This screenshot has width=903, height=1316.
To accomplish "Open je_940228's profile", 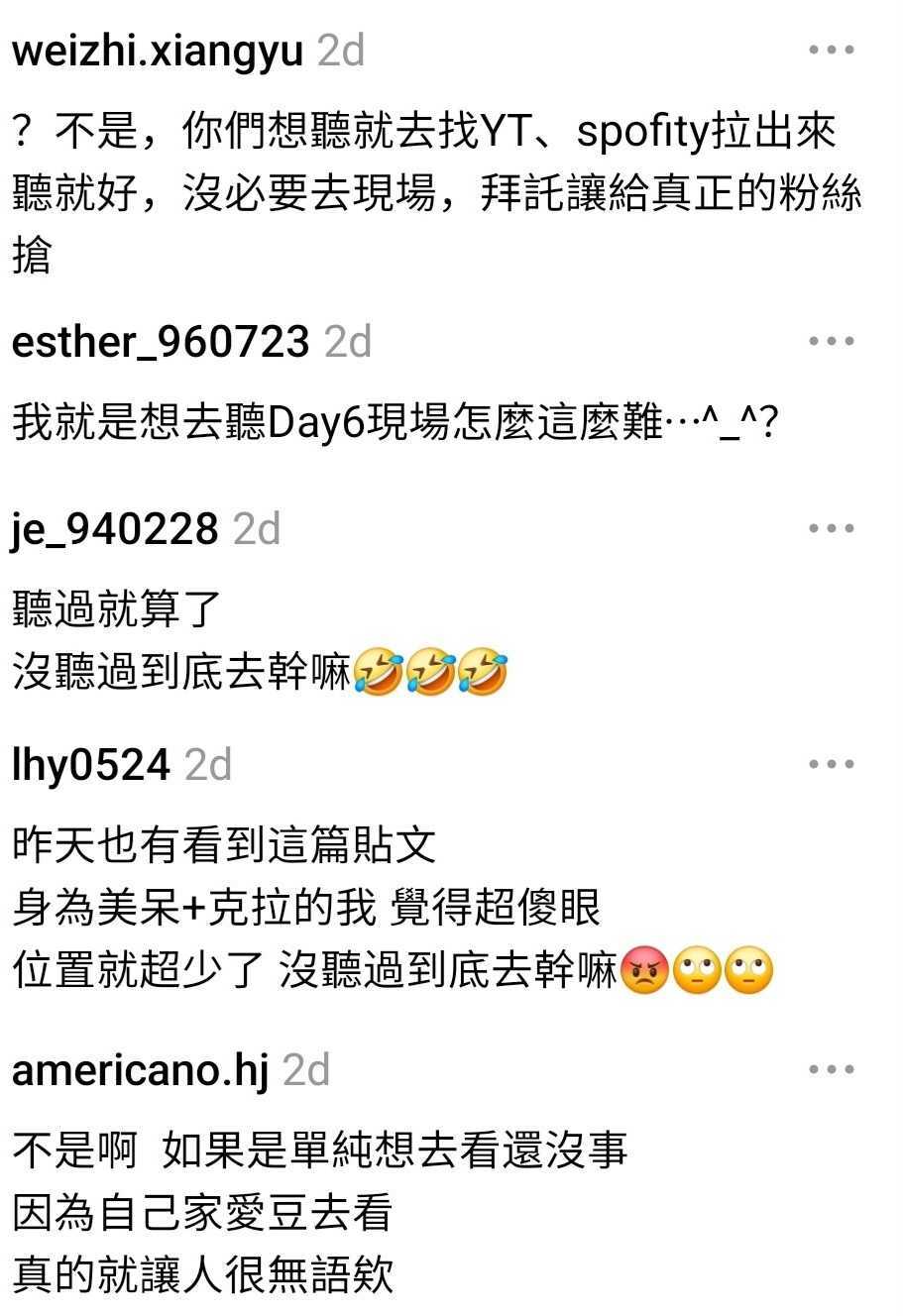I will click(x=115, y=528).
